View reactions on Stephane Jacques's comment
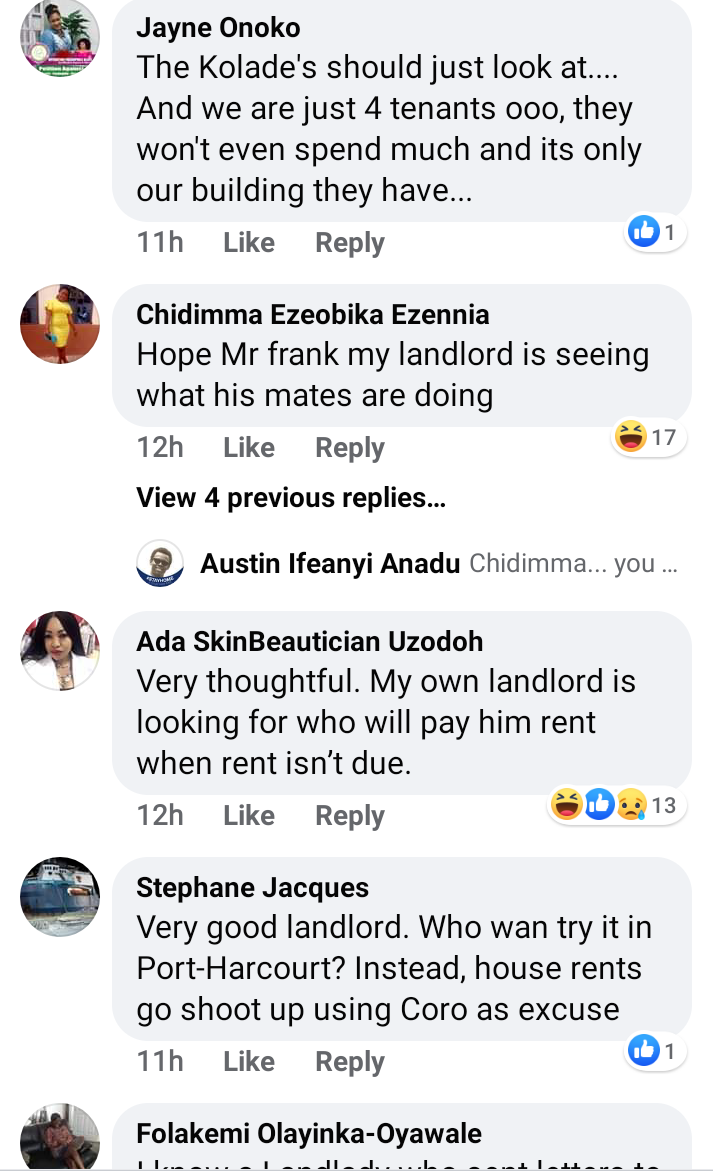Image resolution: width=713 pixels, height=1171 pixels. pyautogui.click(x=655, y=1051)
